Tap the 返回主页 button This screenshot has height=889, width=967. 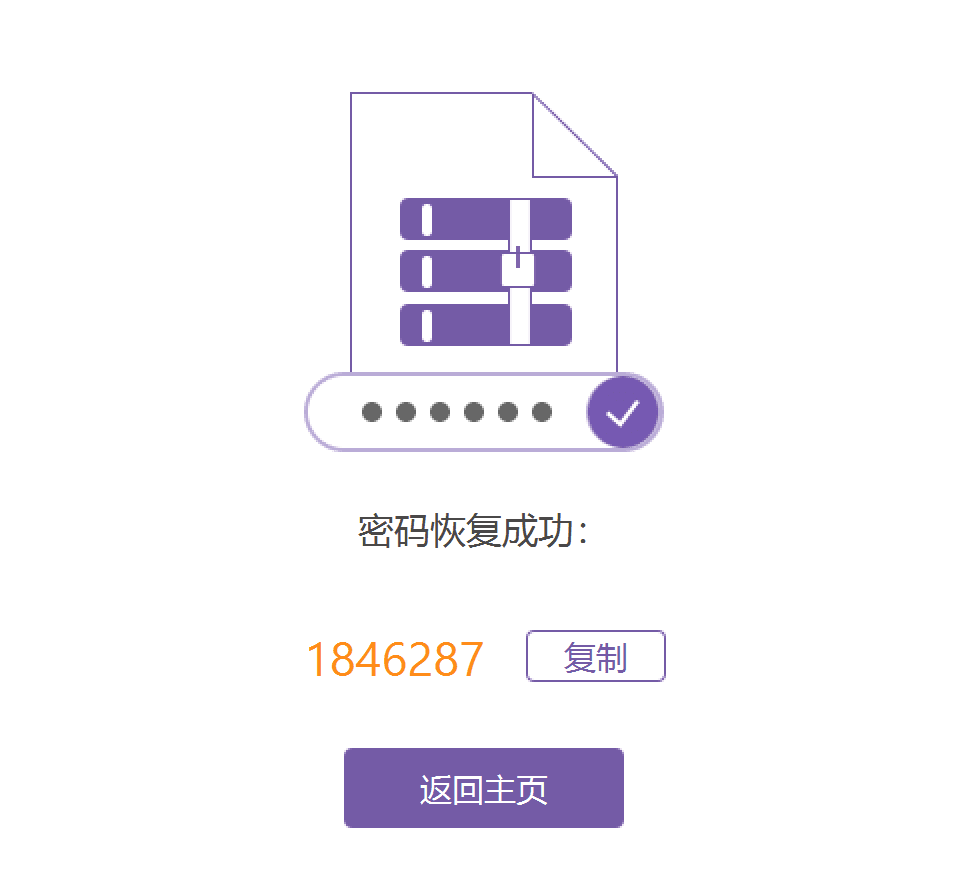coord(483,788)
